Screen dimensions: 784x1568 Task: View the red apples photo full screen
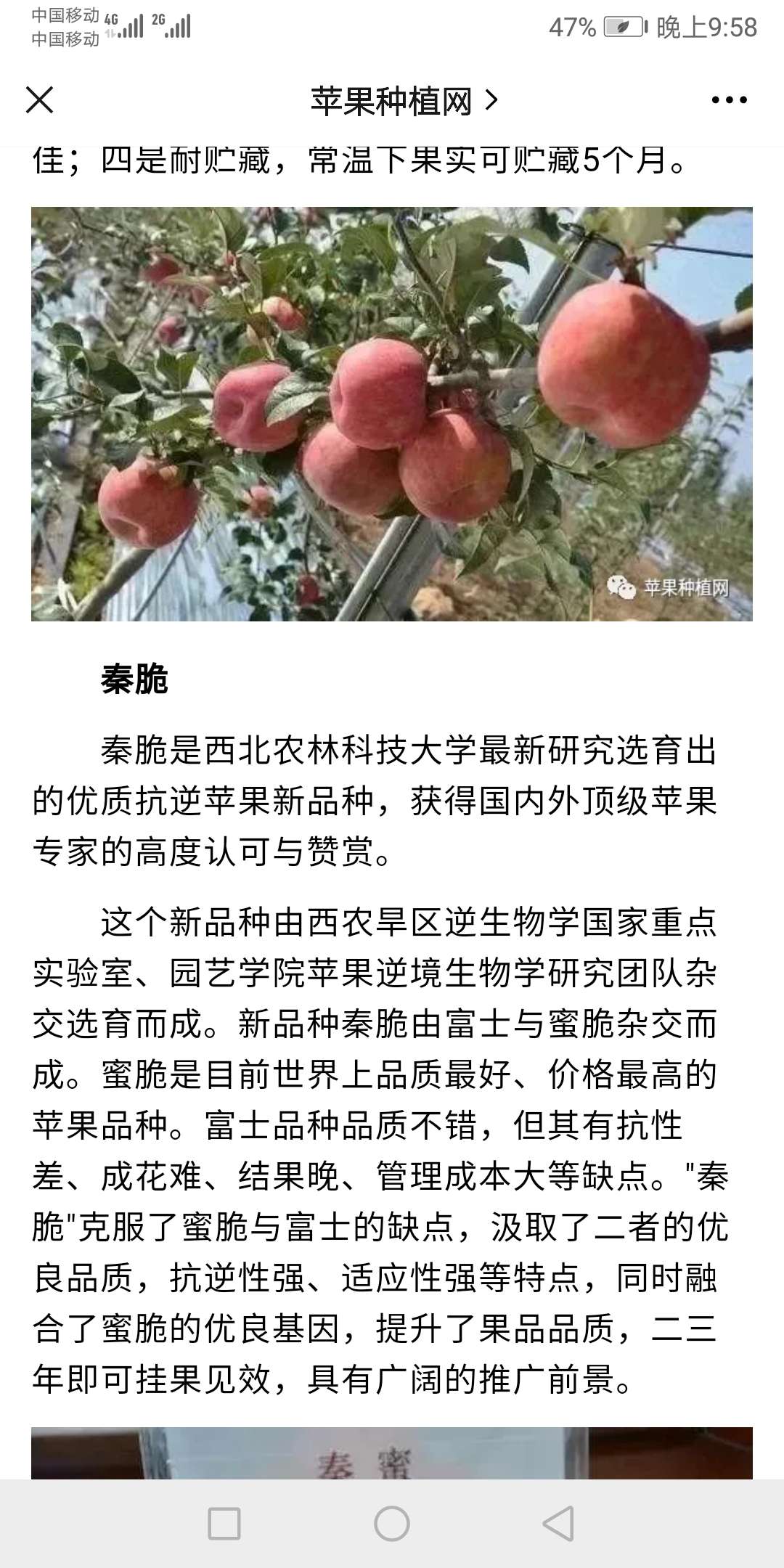392,414
